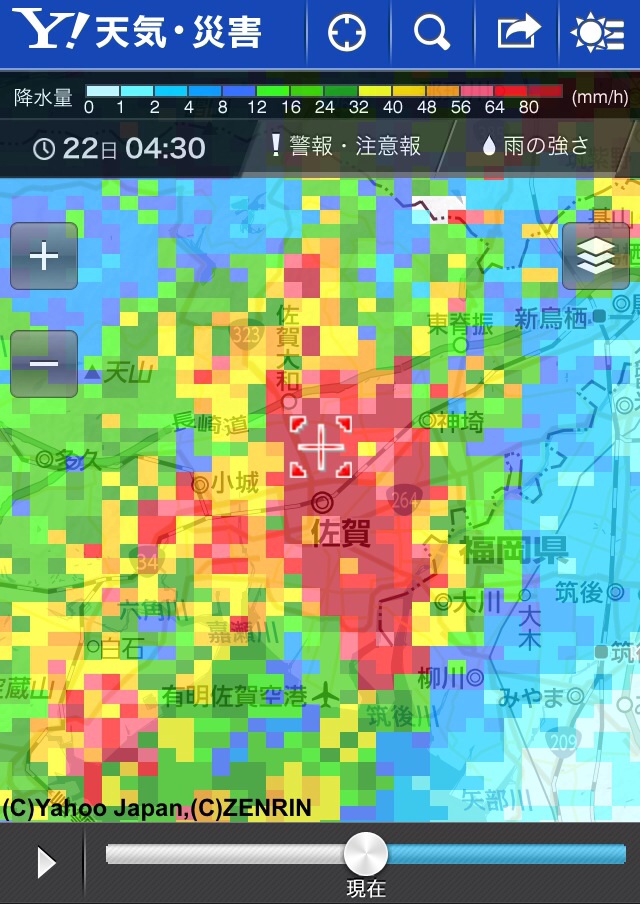This screenshot has width=640, height=904.
Task: Share this rain radar map
Action: (516, 34)
